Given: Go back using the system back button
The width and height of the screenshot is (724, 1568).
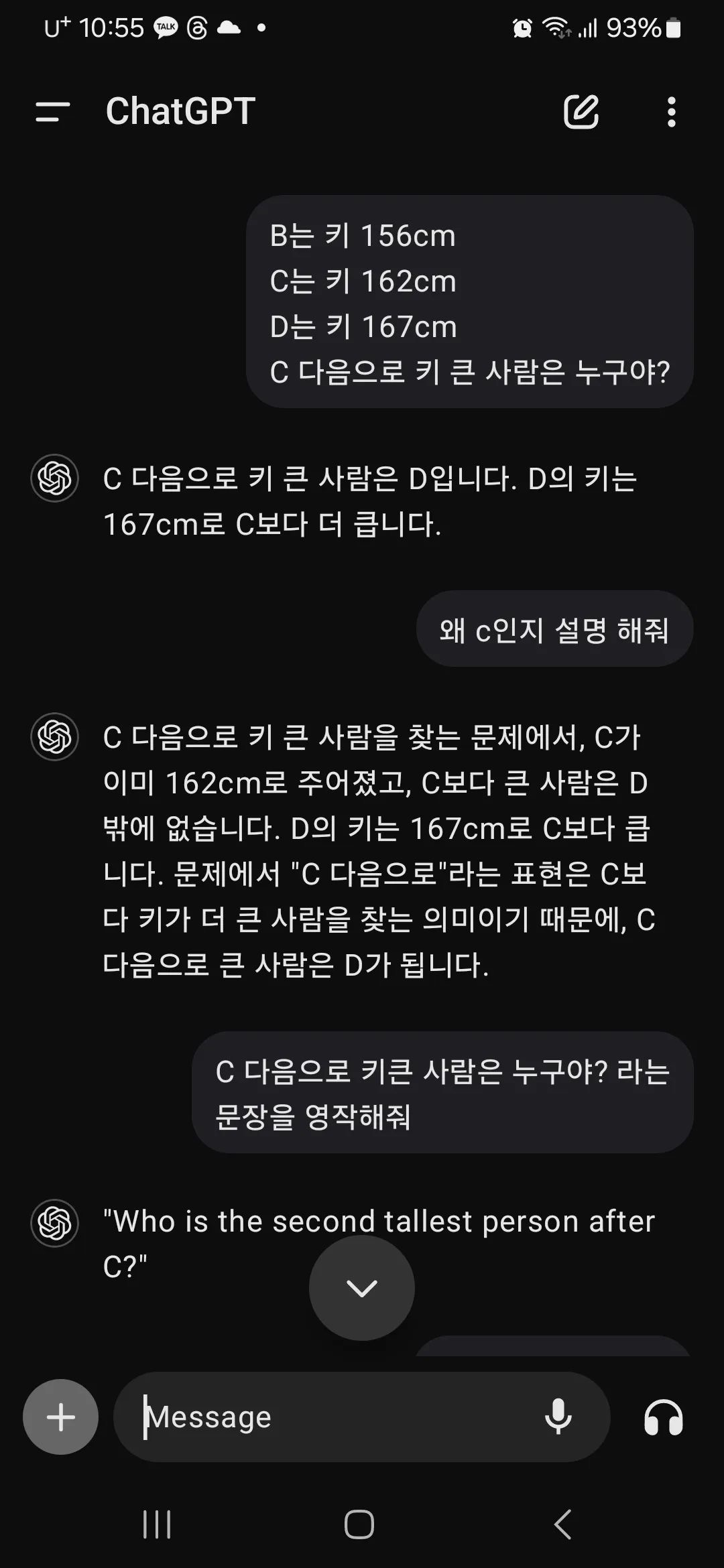Looking at the screenshot, I should coord(563,1524).
